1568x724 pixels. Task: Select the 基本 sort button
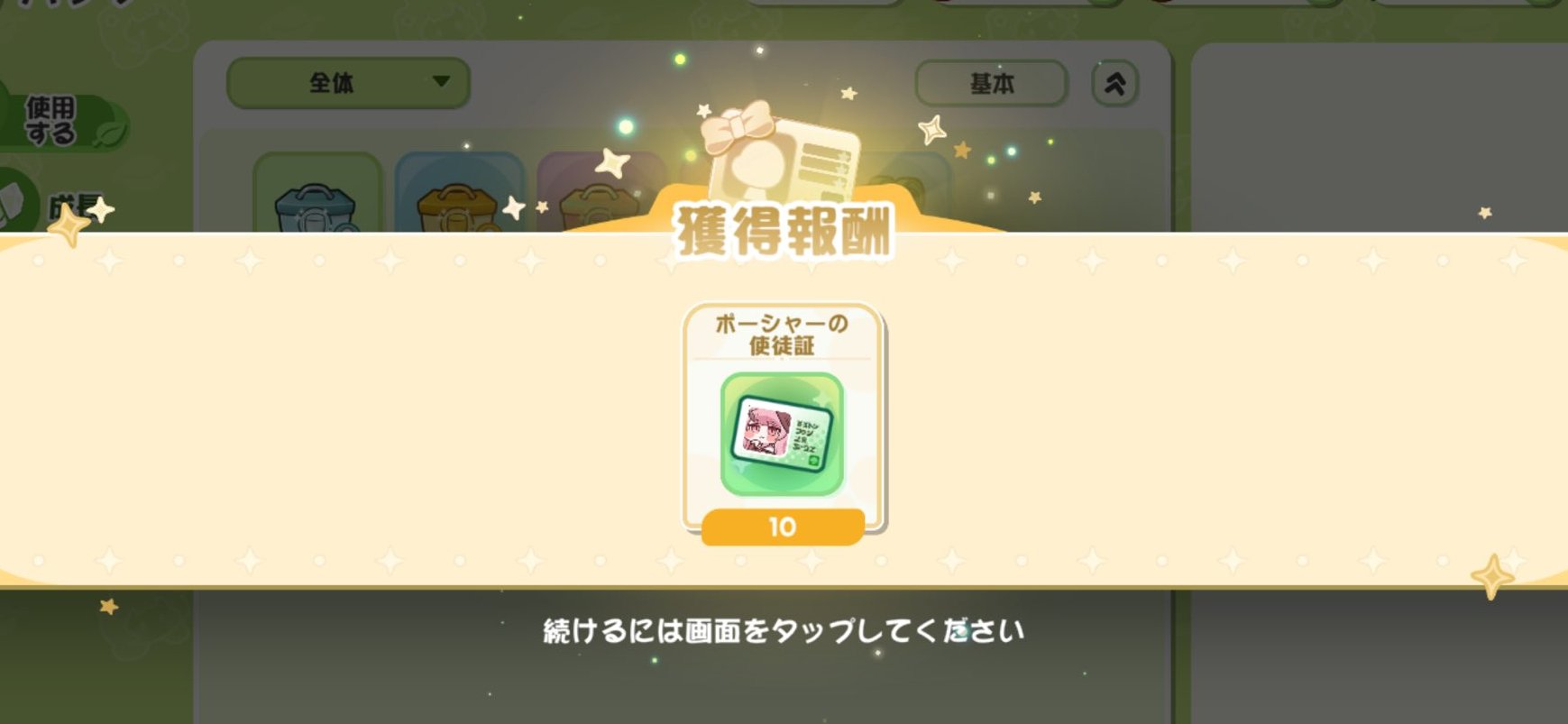[x=991, y=84]
